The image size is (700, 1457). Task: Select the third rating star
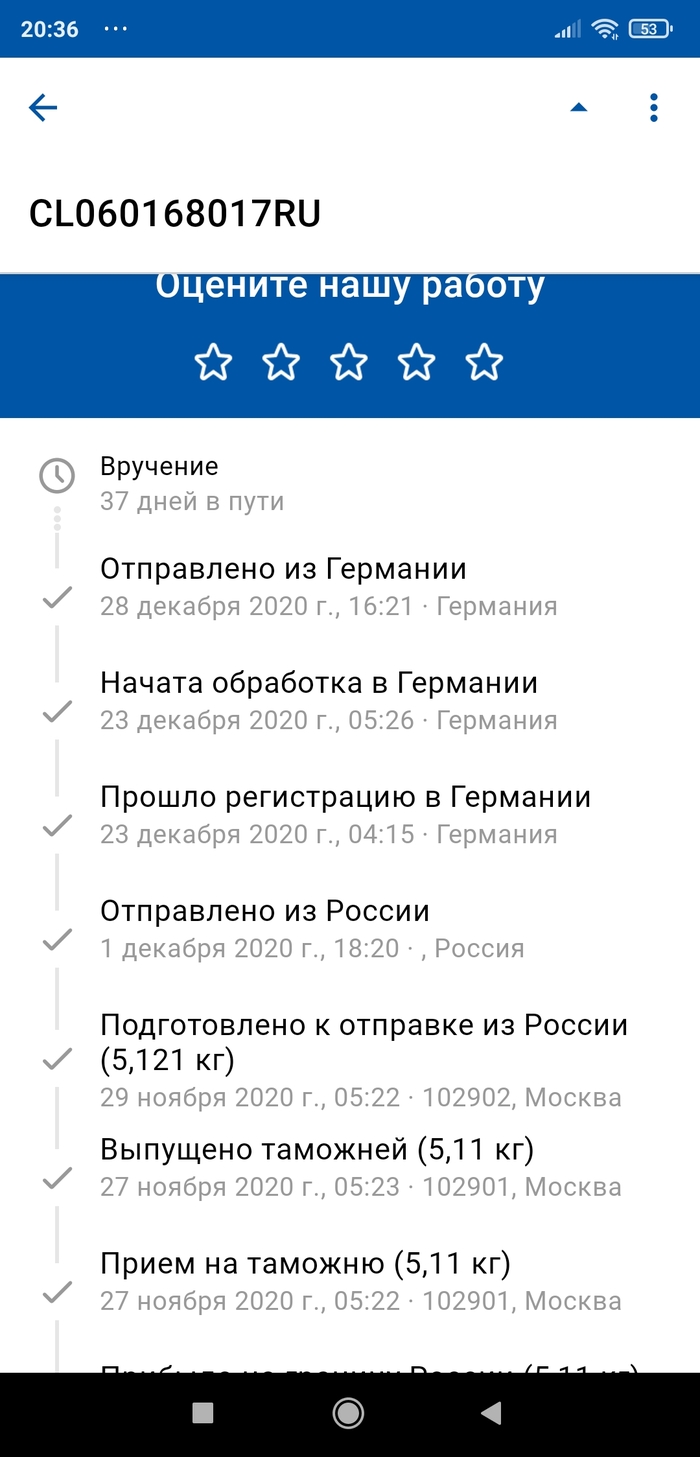(x=349, y=362)
